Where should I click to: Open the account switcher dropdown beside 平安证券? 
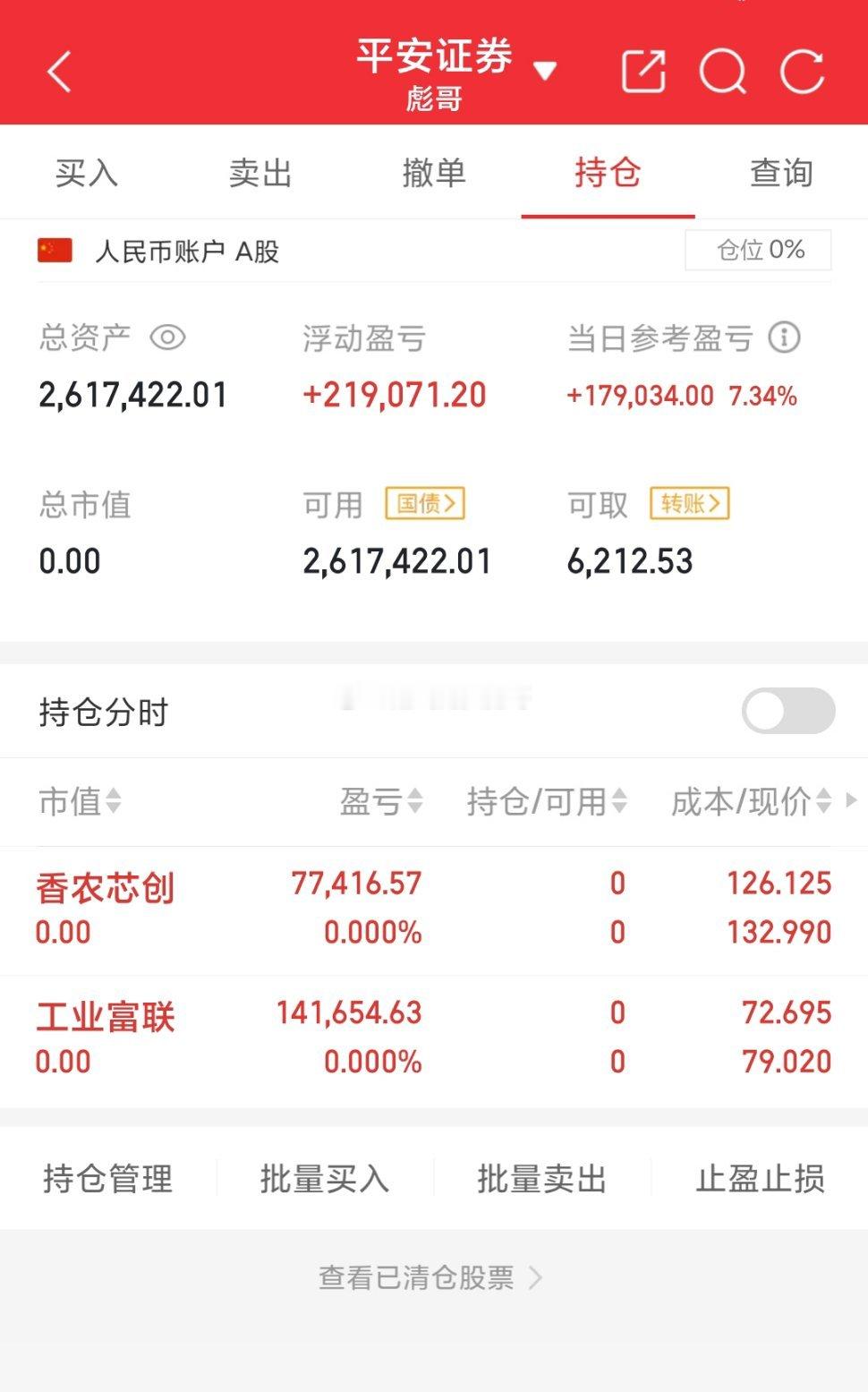546,70
